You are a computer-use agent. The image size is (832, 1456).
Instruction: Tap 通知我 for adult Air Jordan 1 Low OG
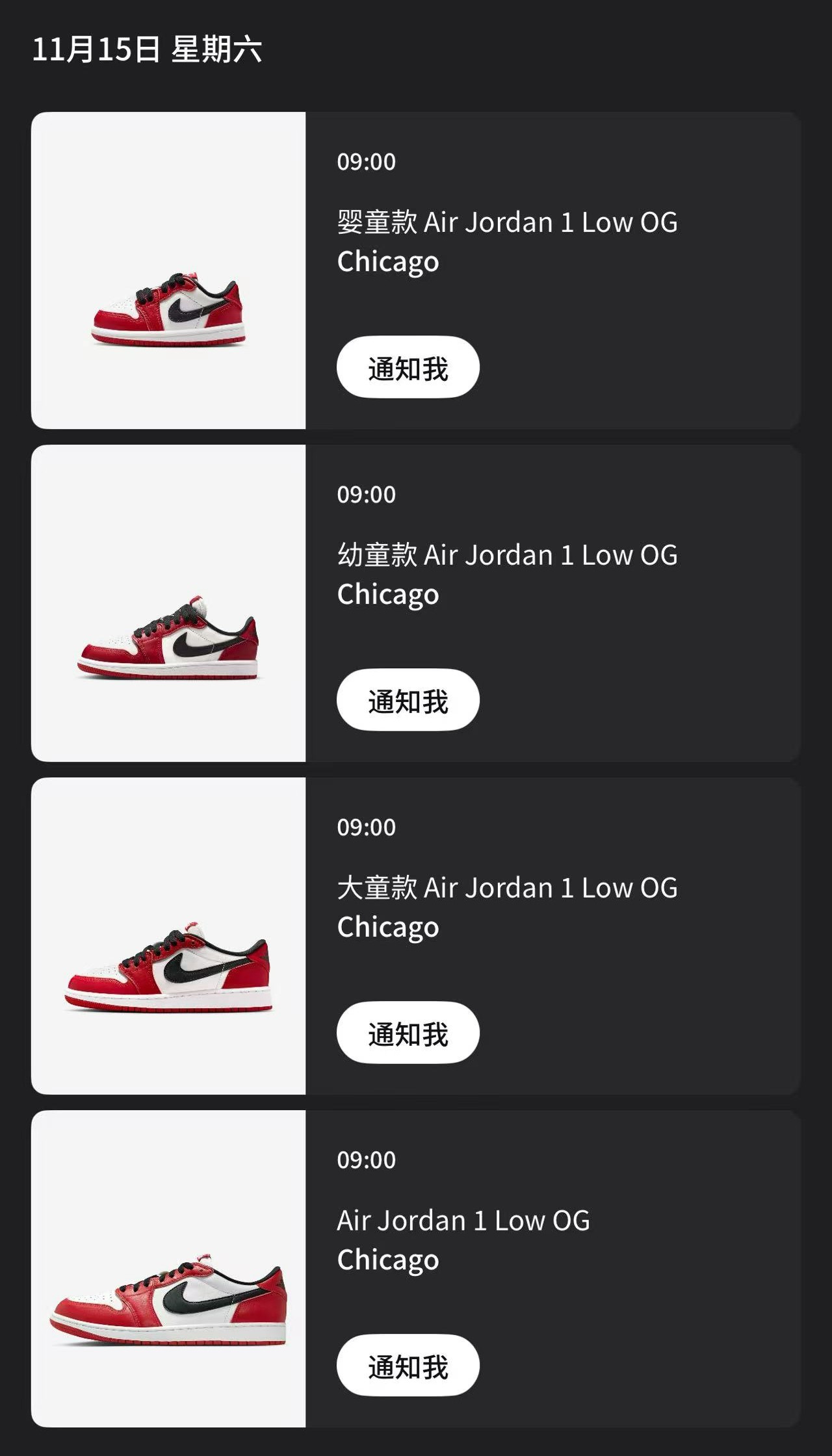tap(408, 1366)
